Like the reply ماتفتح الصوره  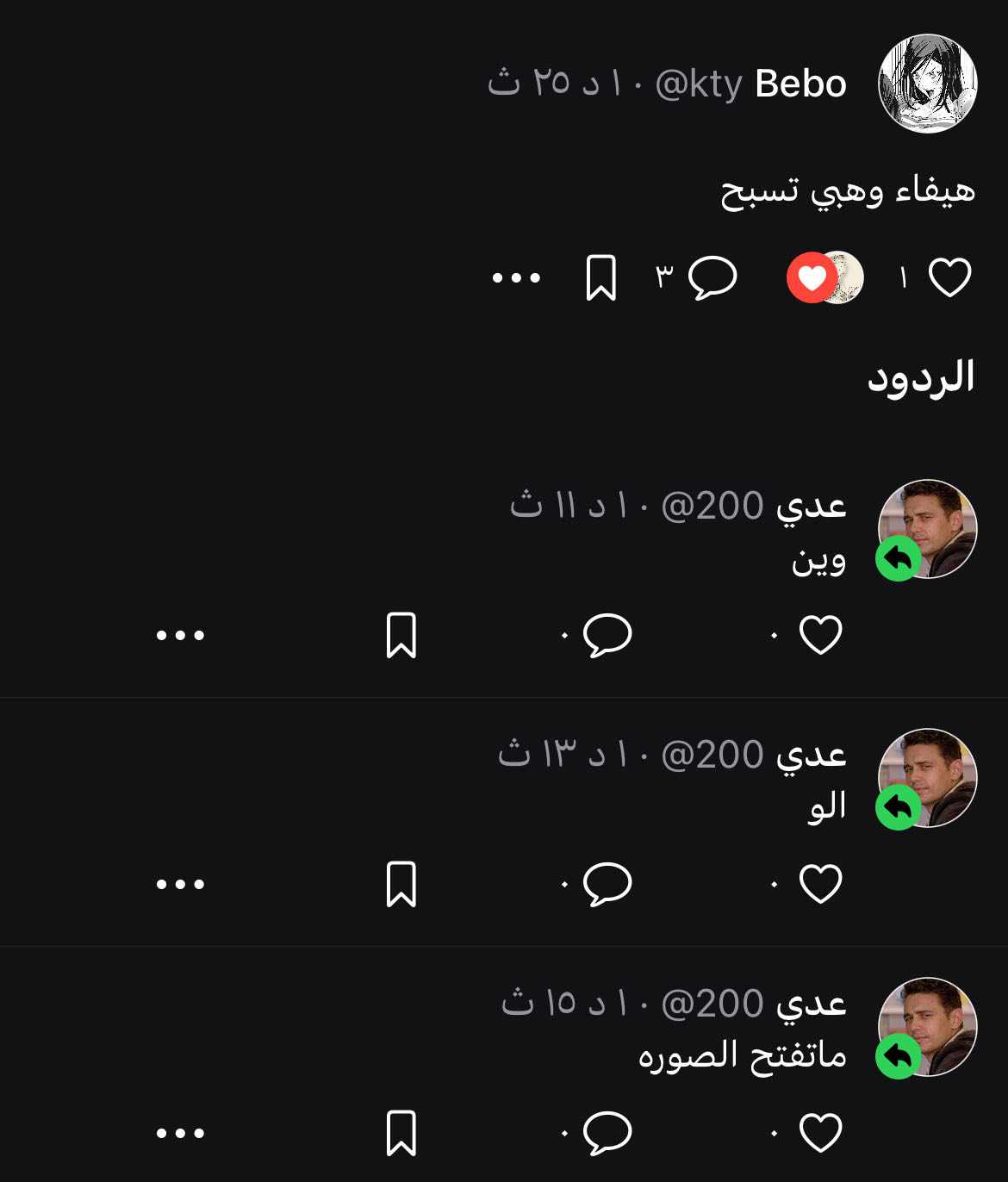(820, 1133)
